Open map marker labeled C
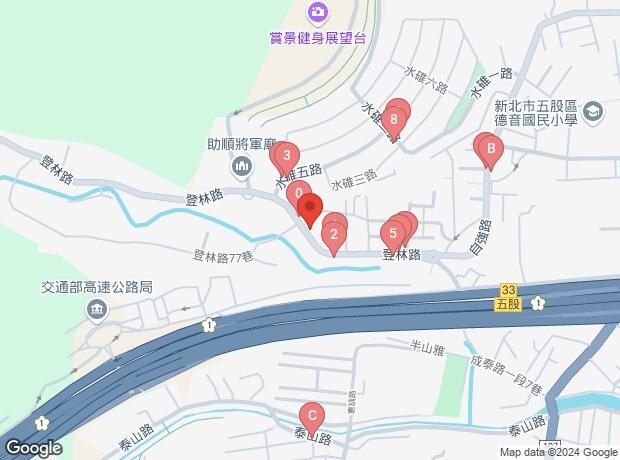The image size is (620, 460). tap(311, 416)
